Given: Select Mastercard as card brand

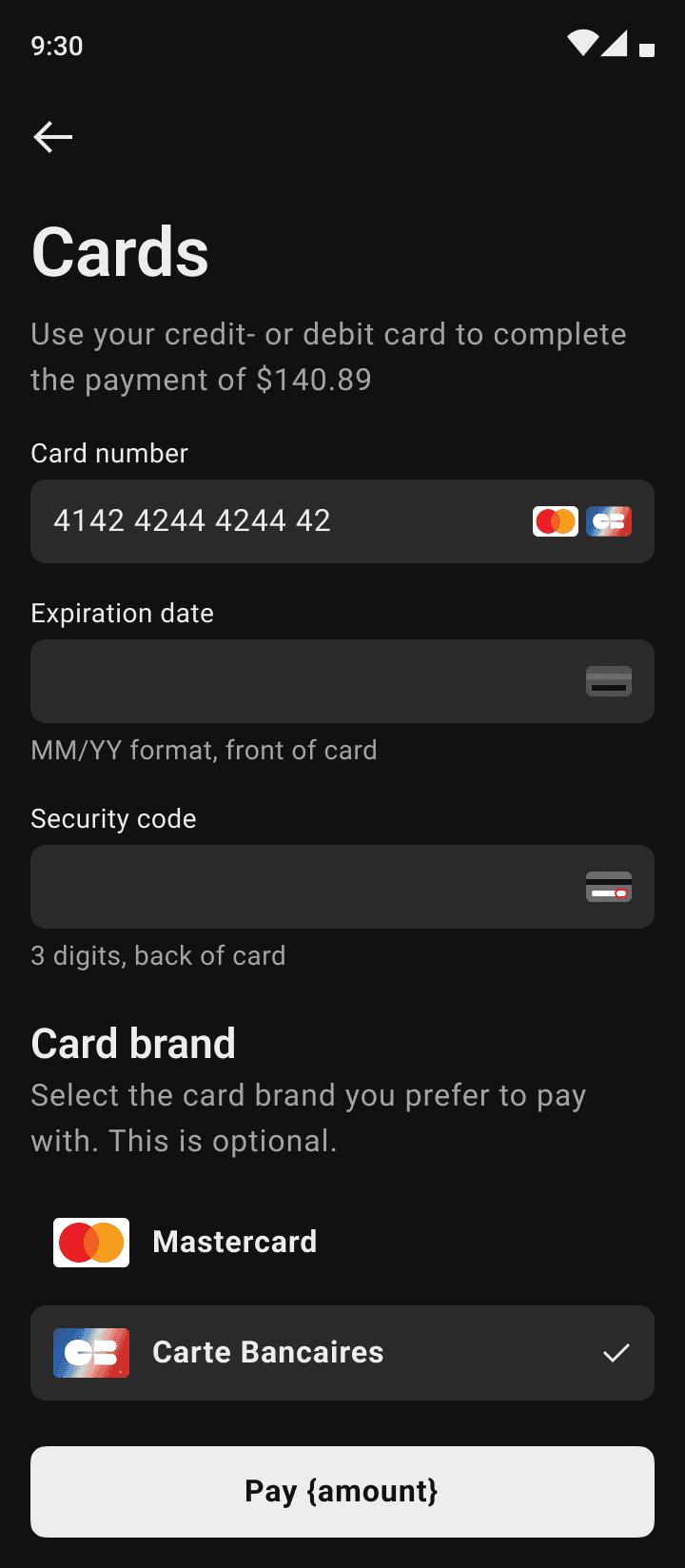Looking at the screenshot, I should pyautogui.click(x=342, y=1243).
